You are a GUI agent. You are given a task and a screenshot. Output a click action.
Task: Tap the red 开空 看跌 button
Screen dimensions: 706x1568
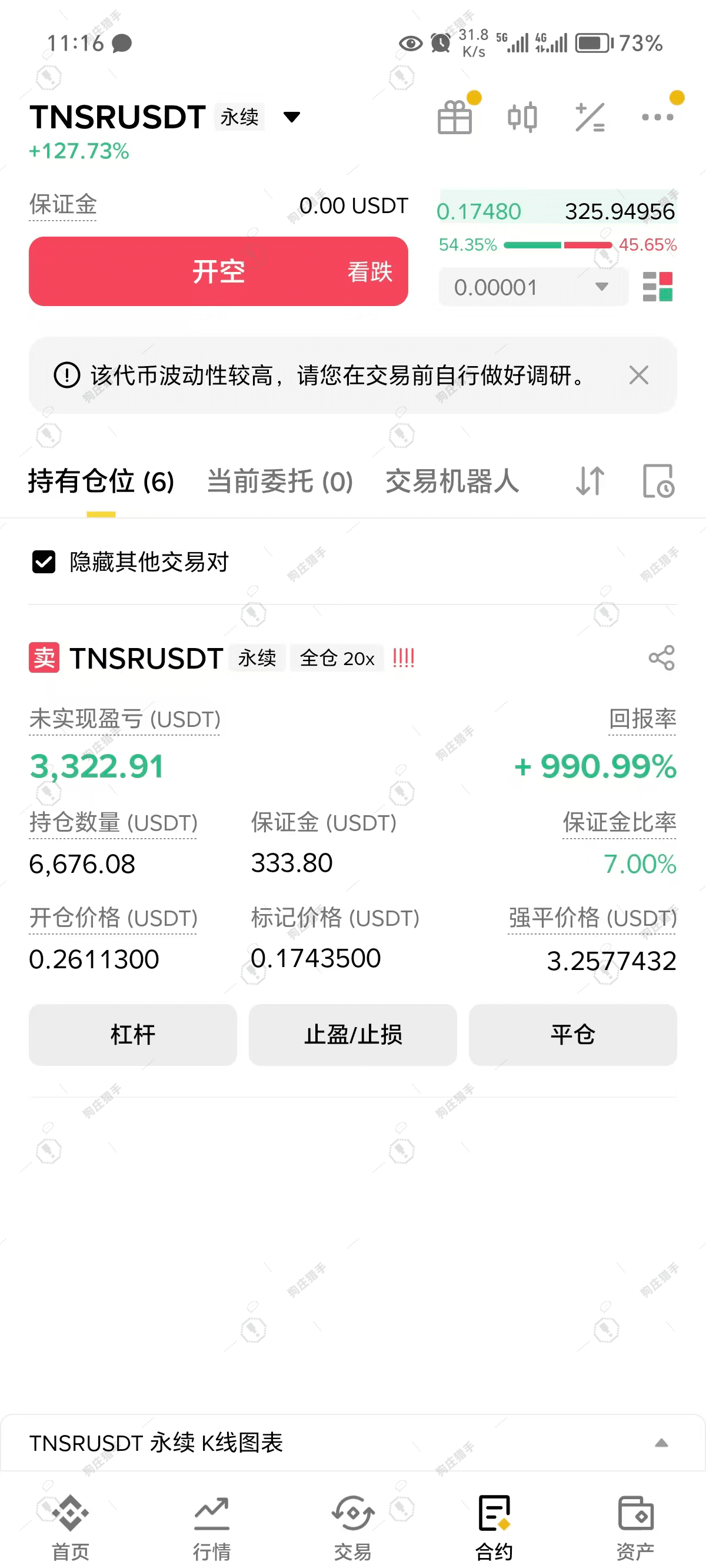pos(218,271)
